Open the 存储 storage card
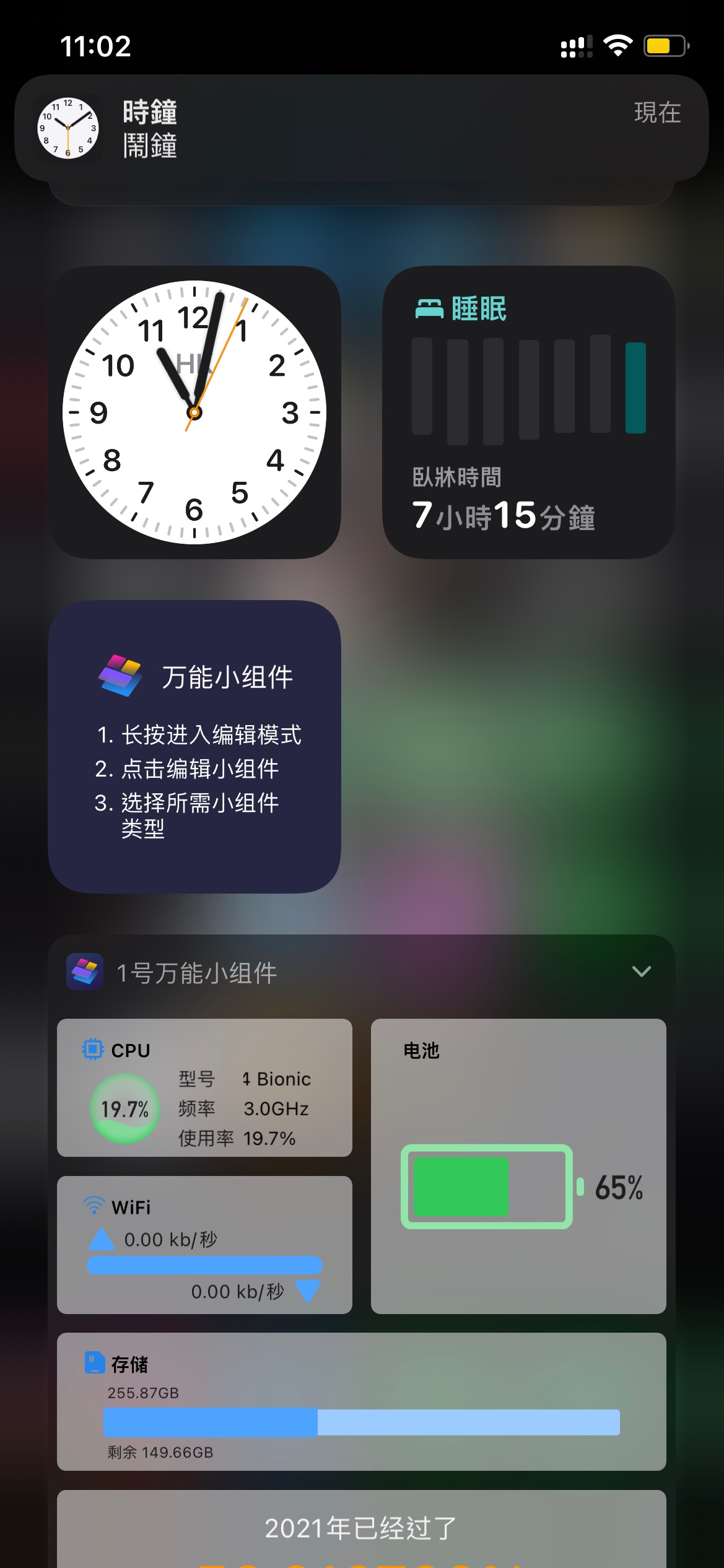Screen dimensions: 724x1568 (362, 1401)
